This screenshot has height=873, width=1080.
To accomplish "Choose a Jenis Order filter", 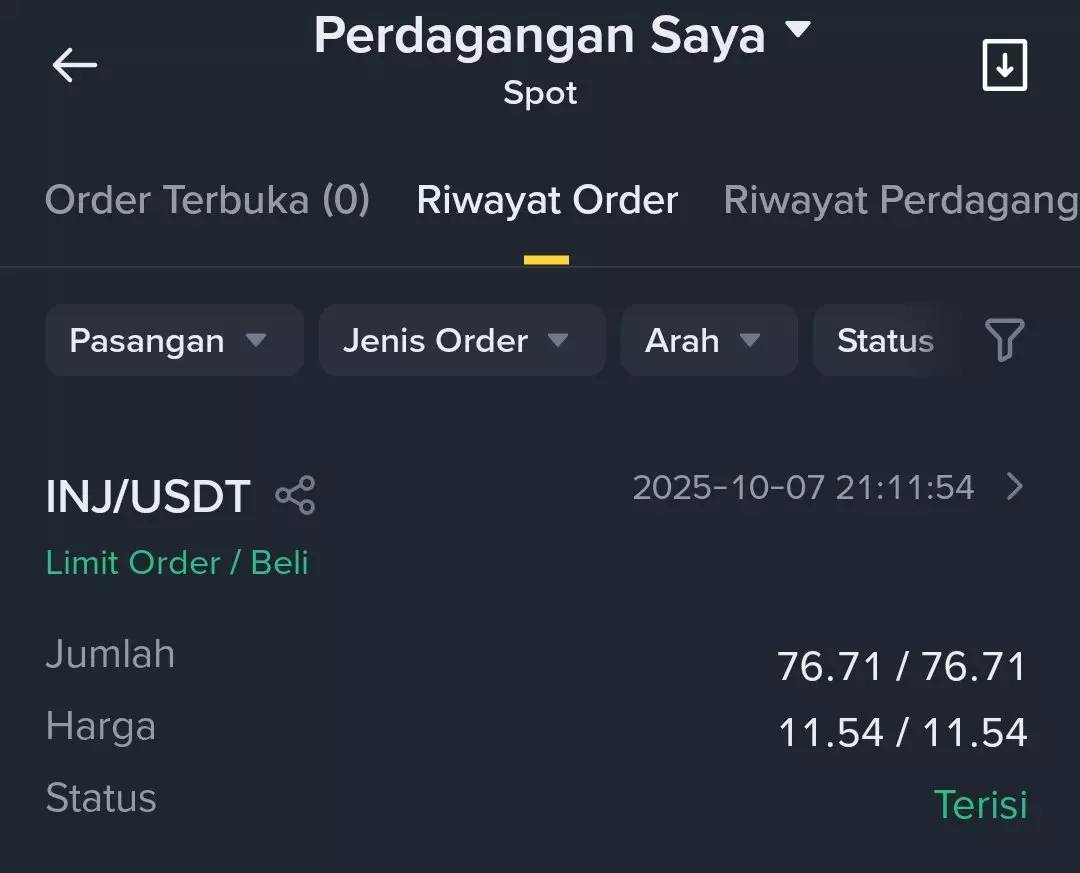I will pyautogui.click(x=461, y=341).
